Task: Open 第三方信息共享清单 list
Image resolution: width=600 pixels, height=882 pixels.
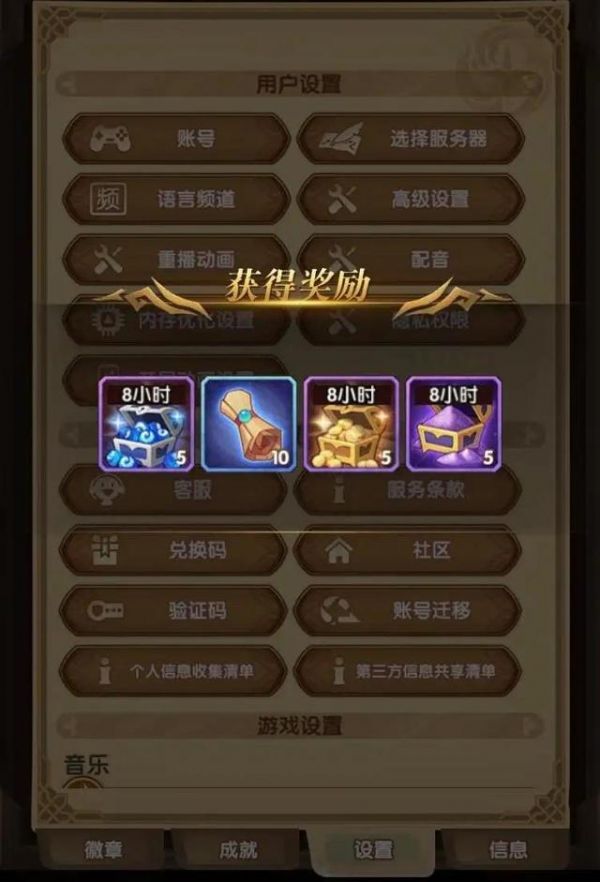Action: click(410, 671)
